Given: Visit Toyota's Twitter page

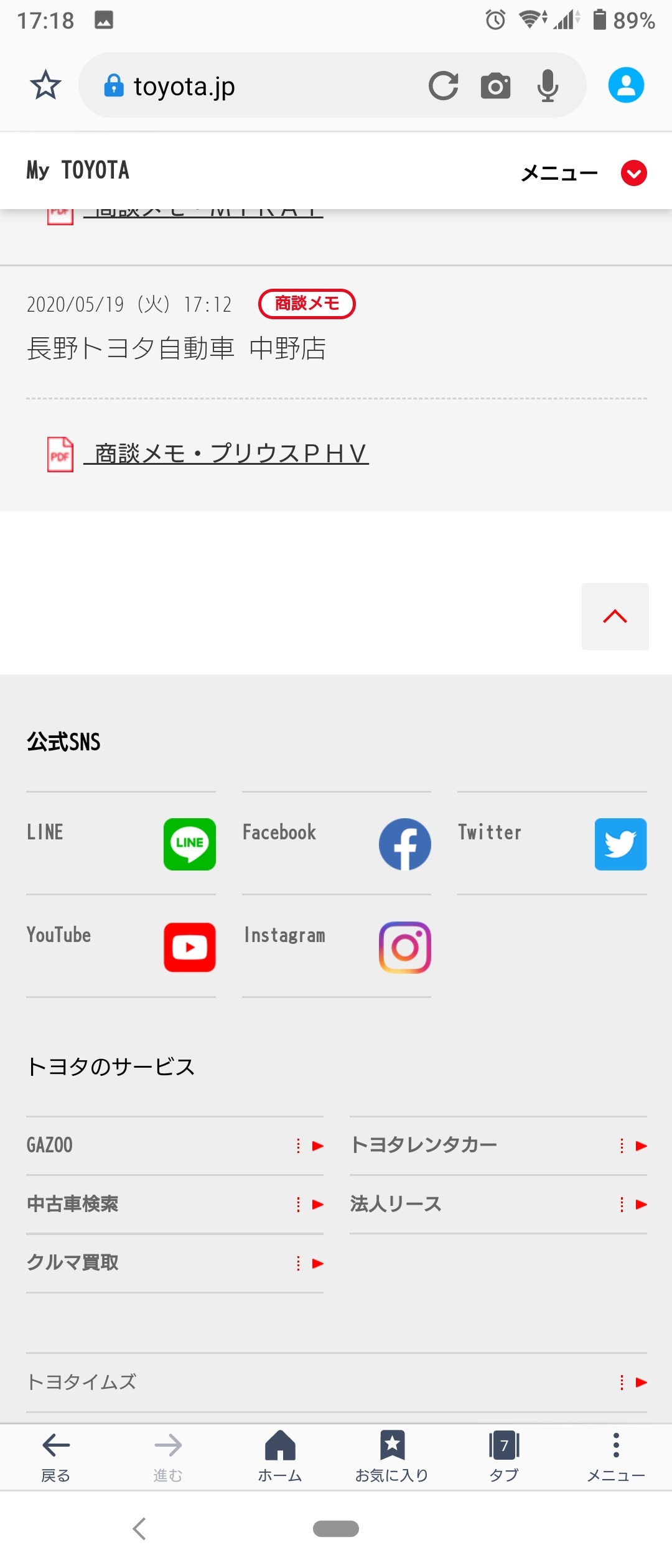Looking at the screenshot, I should [620, 844].
